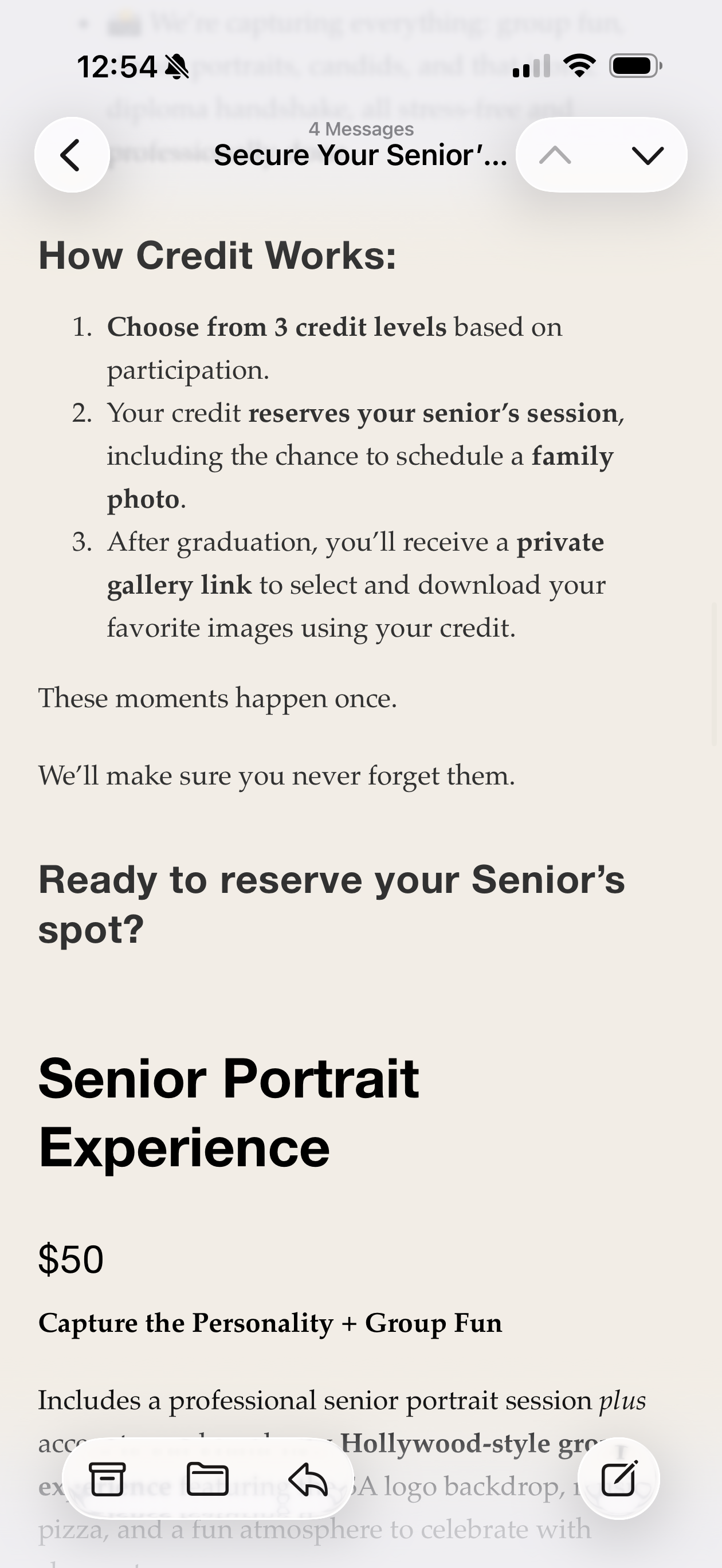Compose a new email
This screenshot has width=722, height=1568.
618,1479
